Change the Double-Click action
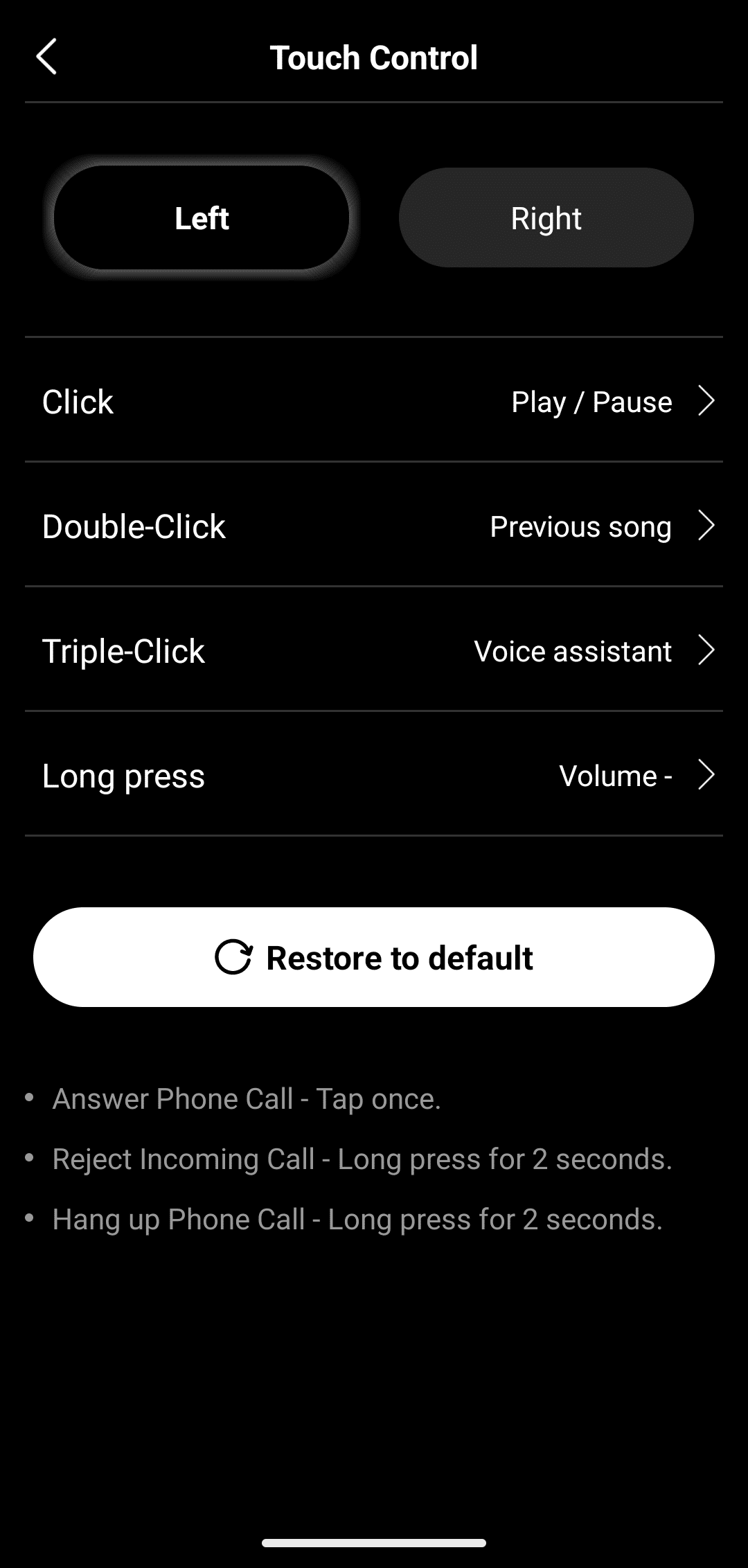This screenshot has width=748, height=1568. pyautogui.click(x=374, y=526)
